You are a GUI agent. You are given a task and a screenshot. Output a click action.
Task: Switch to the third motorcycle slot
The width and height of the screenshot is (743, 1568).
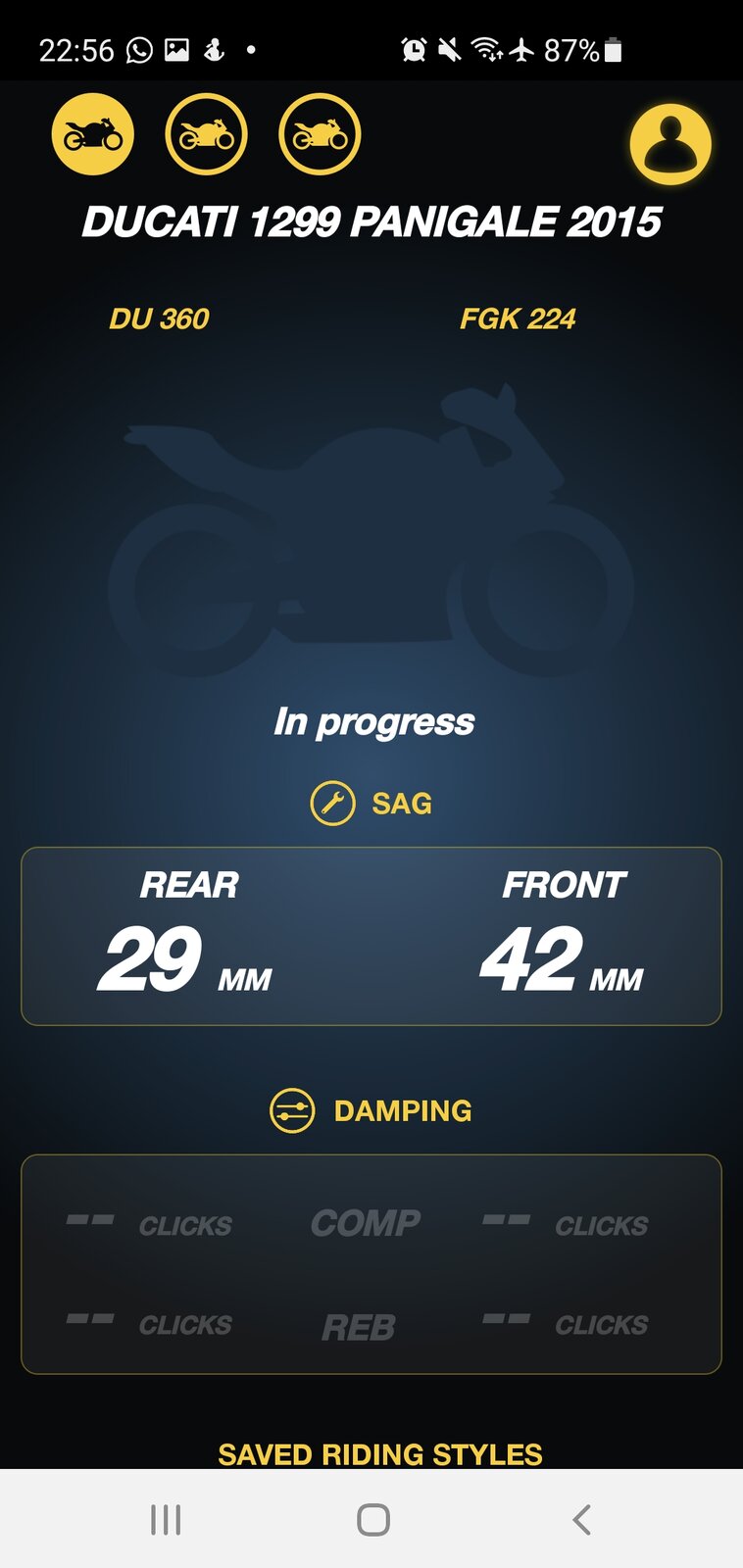pyautogui.click(x=321, y=134)
